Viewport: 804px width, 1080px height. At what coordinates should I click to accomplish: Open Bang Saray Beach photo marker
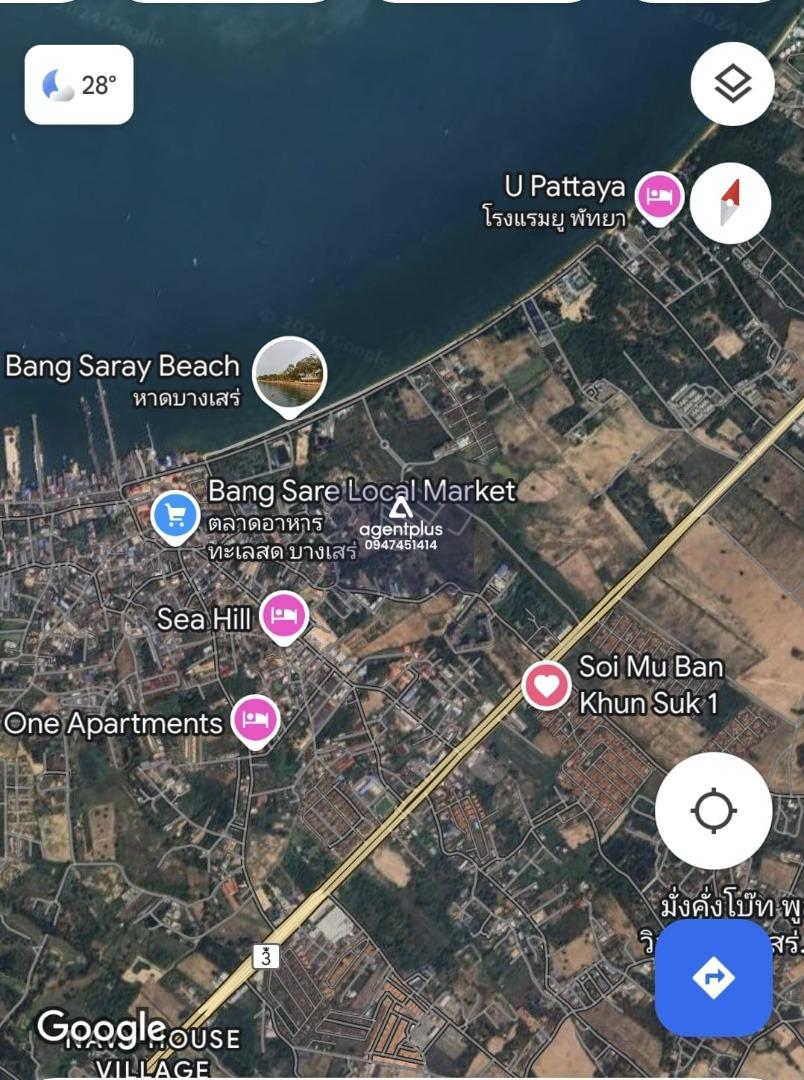pyautogui.click(x=290, y=375)
